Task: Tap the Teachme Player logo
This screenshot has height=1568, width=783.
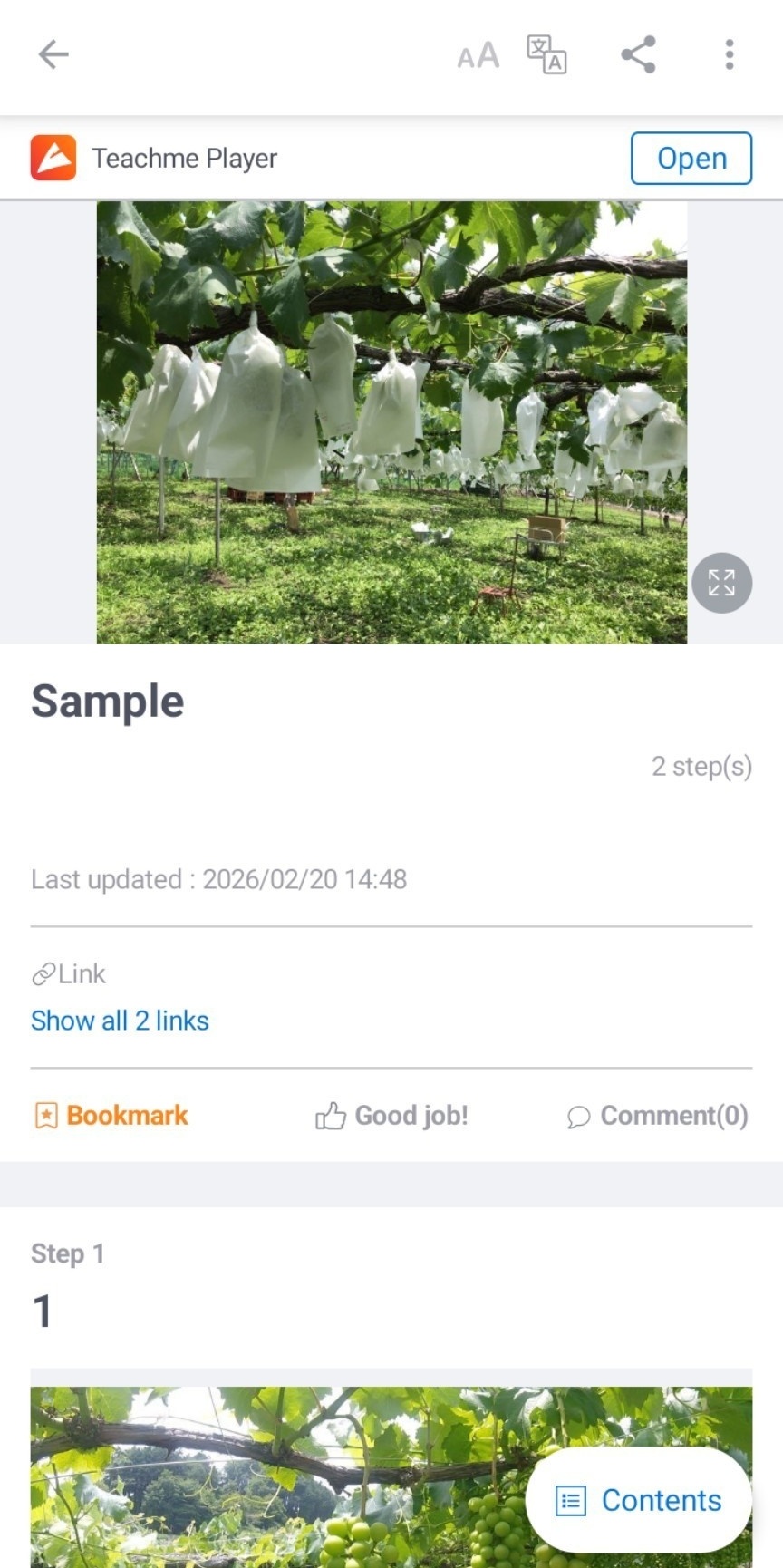Action: [x=53, y=157]
